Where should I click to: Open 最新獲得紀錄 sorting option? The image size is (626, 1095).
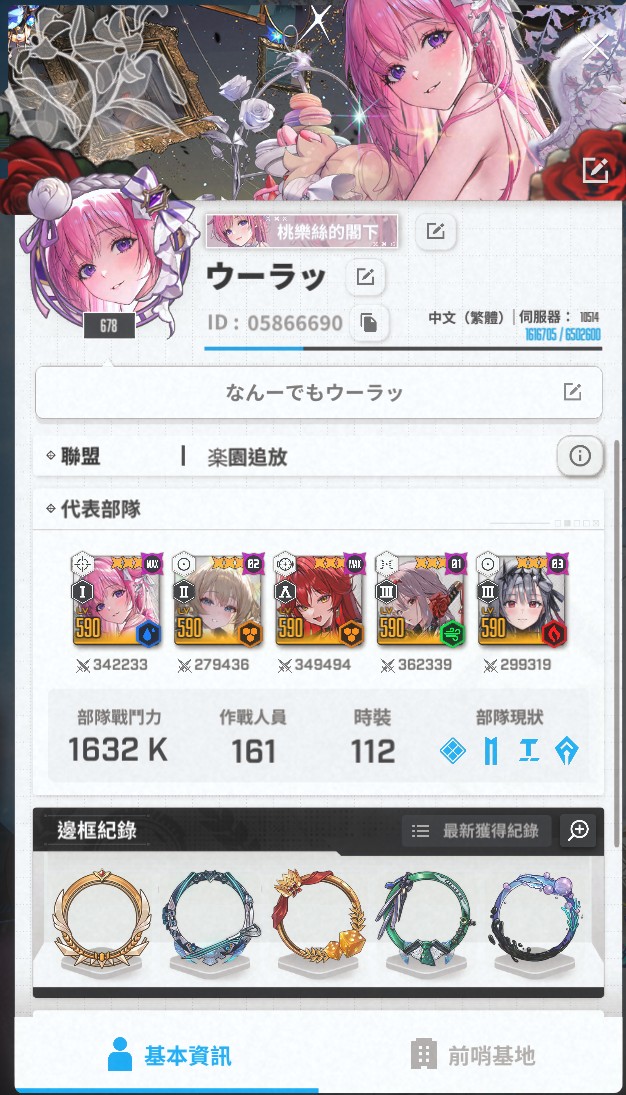click(x=477, y=830)
